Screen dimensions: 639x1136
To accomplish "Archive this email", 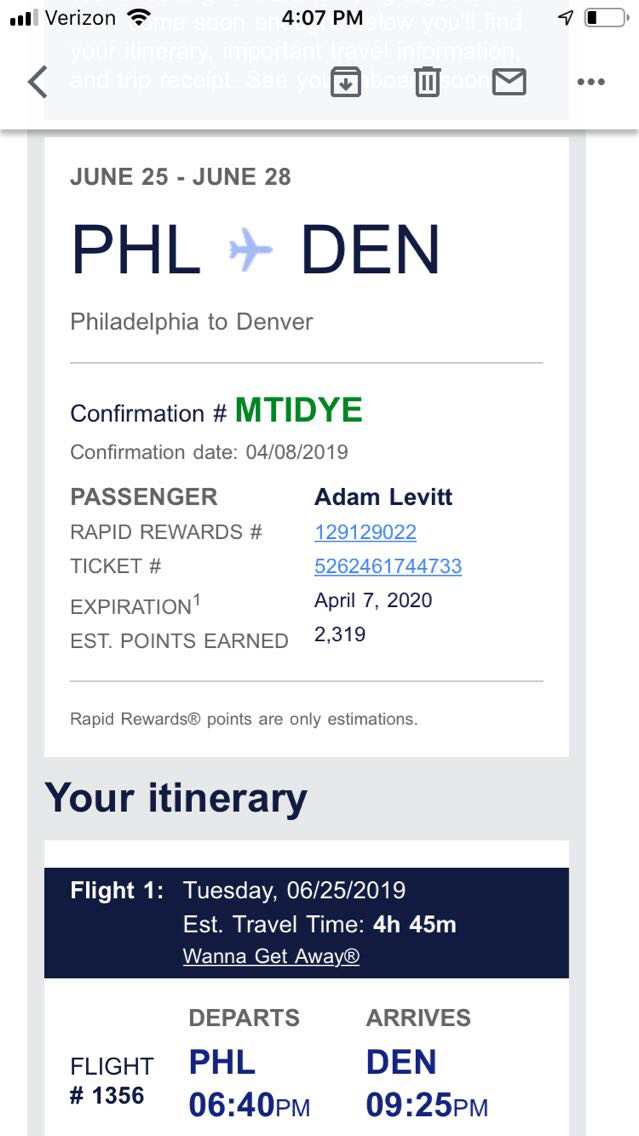I will click(x=345, y=82).
